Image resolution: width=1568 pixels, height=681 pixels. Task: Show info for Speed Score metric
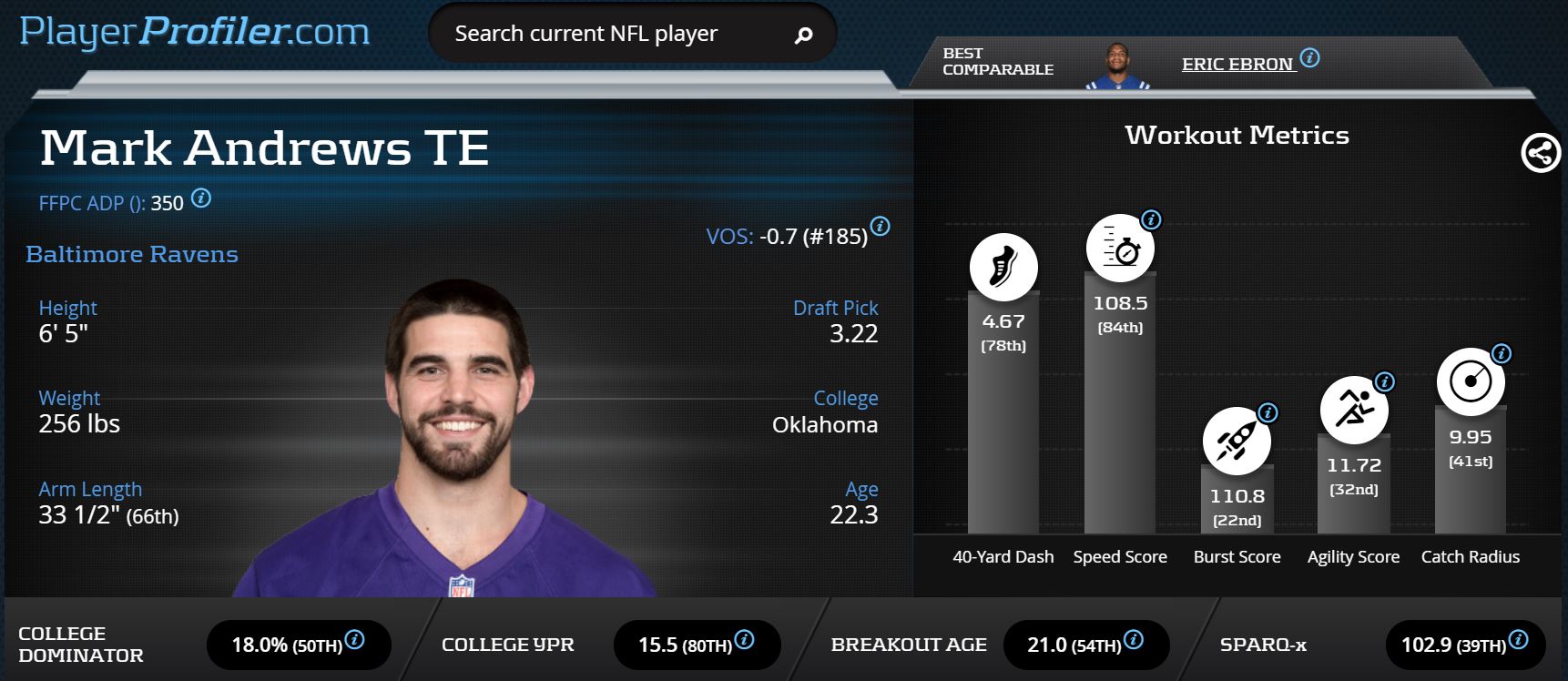(x=1151, y=219)
